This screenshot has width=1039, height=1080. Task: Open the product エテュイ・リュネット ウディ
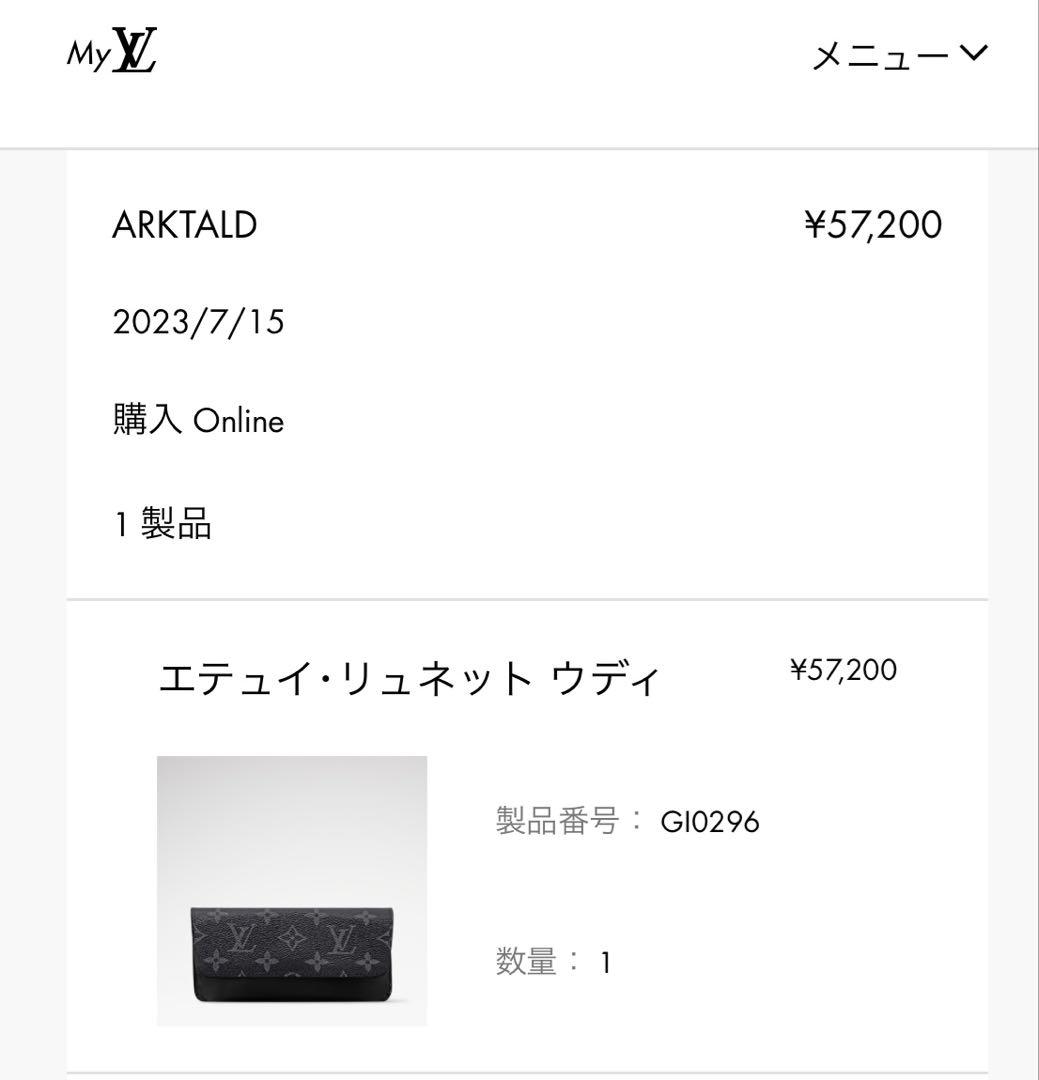(x=412, y=674)
